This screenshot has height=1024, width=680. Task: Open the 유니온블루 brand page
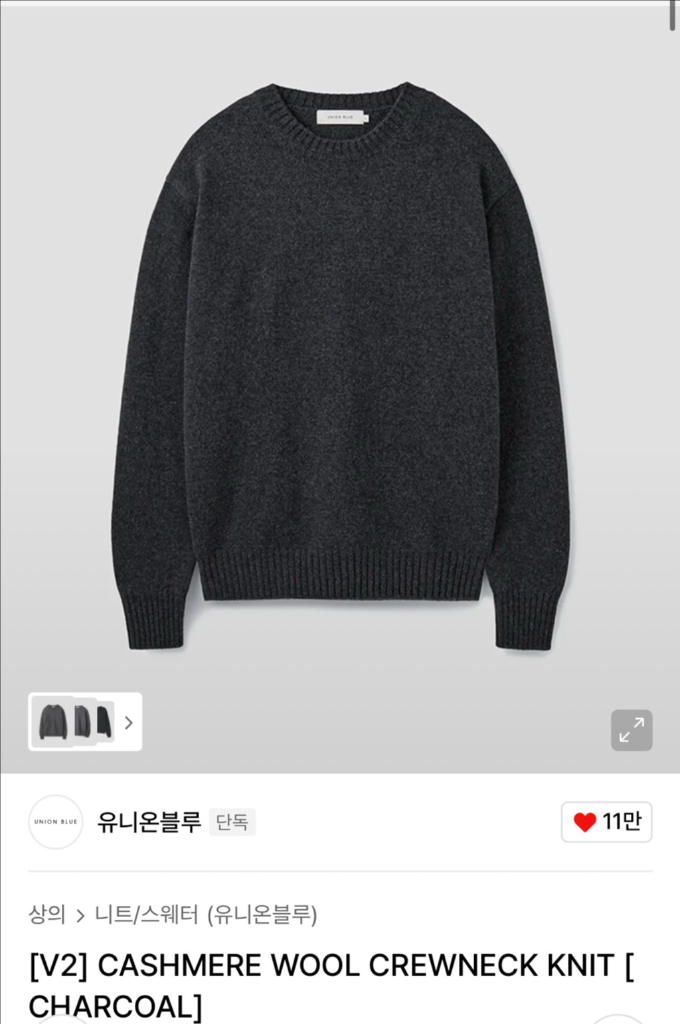pyautogui.click(x=149, y=822)
